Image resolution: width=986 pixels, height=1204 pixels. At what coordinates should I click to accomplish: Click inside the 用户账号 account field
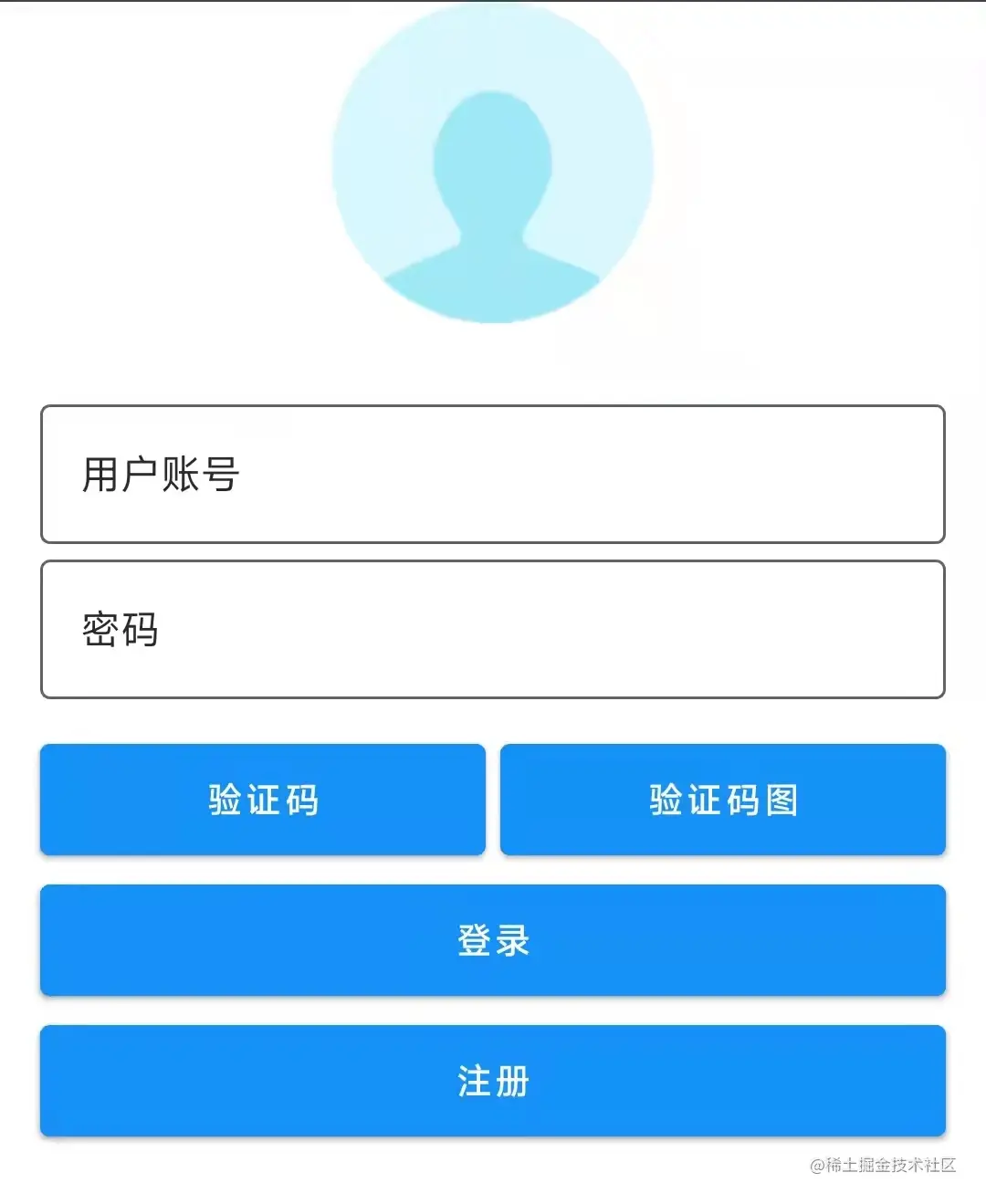tap(493, 472)
